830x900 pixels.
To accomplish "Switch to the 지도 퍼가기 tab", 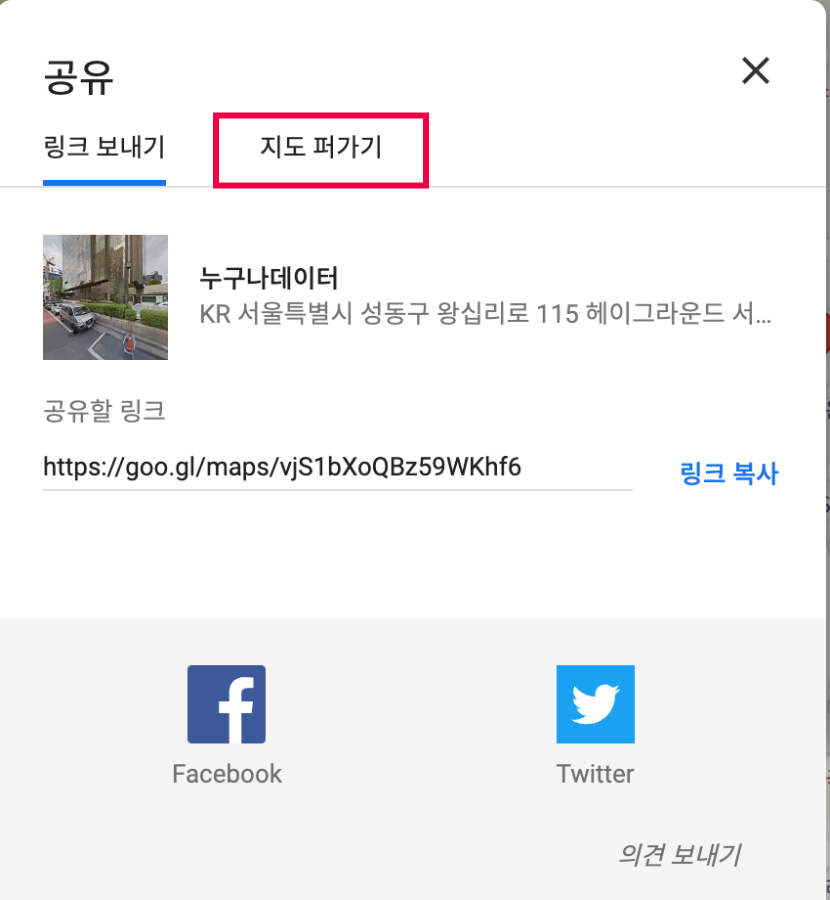I will 321,149.
